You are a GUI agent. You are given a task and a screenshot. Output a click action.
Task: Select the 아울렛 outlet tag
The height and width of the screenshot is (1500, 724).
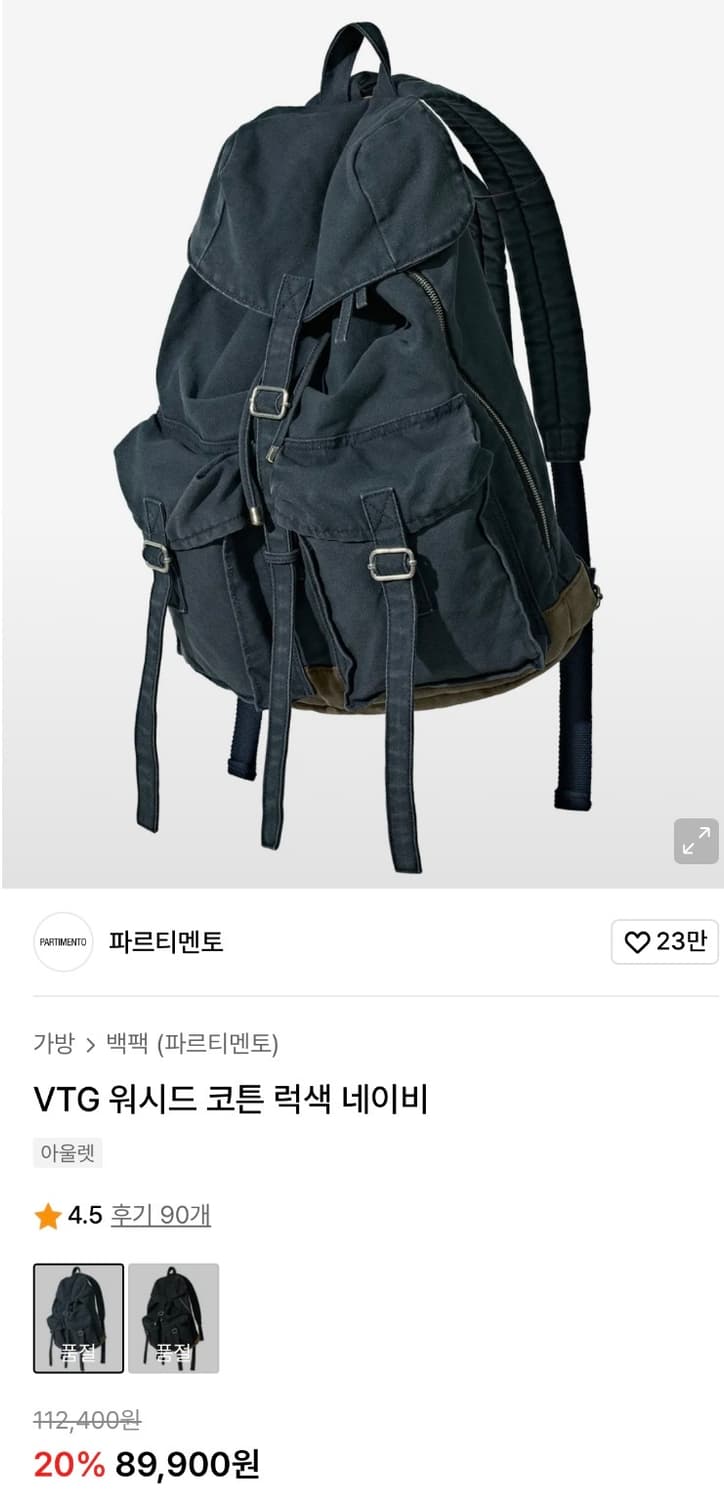click(66, 1152)
